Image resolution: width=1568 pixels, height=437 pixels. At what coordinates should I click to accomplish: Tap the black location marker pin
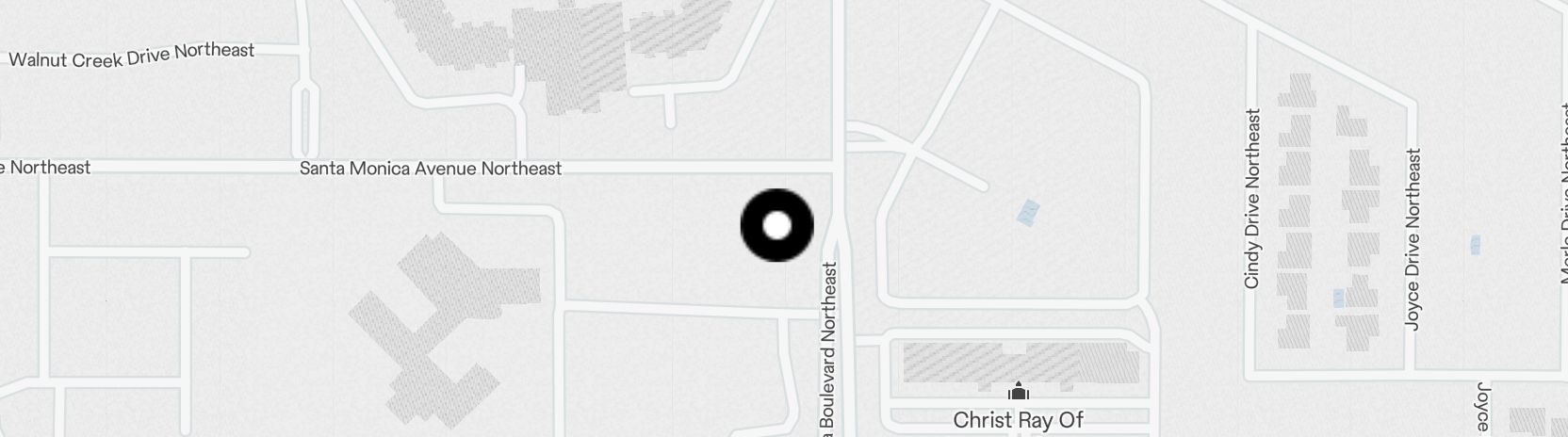776,225
